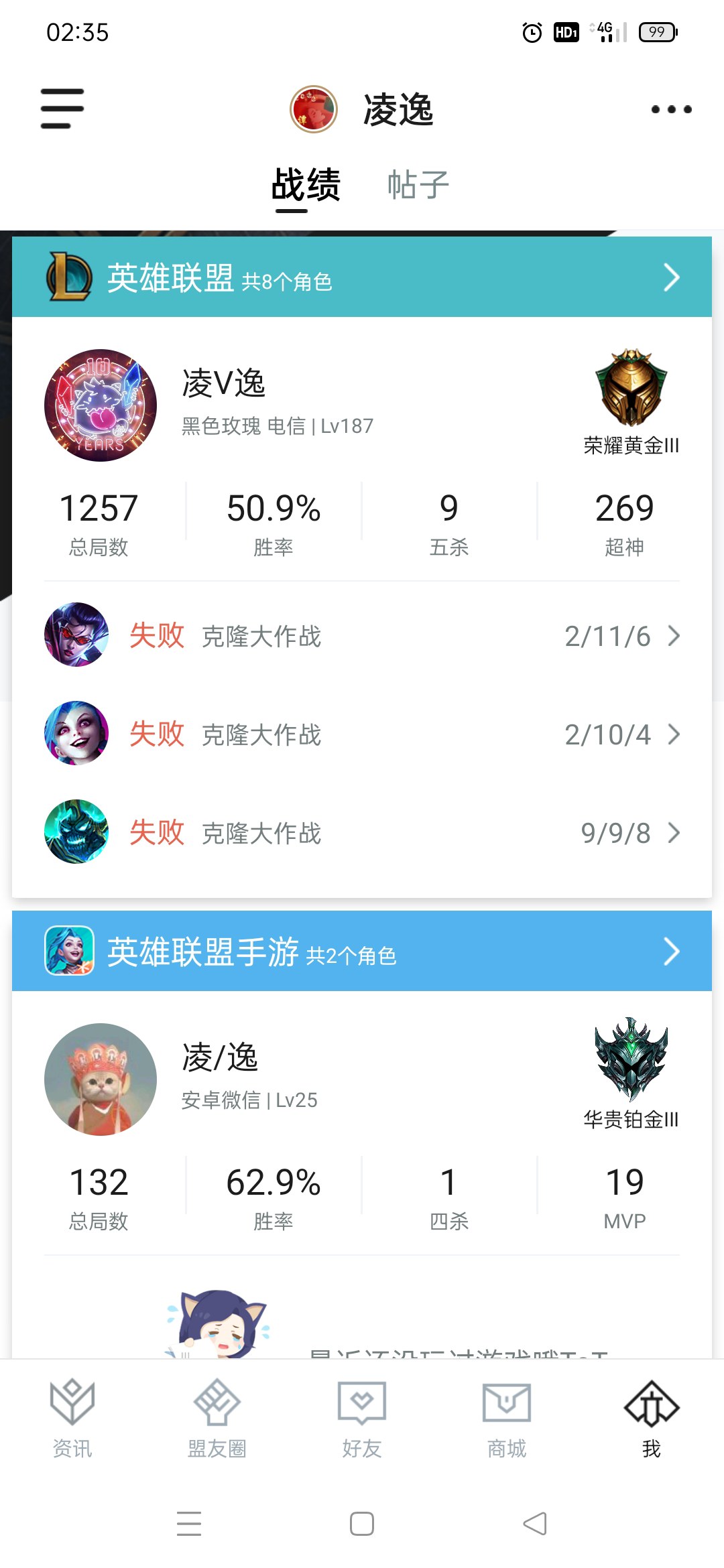Expand the 英雄联盟手游 共2个角色 header
Viewport: 724px width, 1568px height.
[x=362, y=951]
